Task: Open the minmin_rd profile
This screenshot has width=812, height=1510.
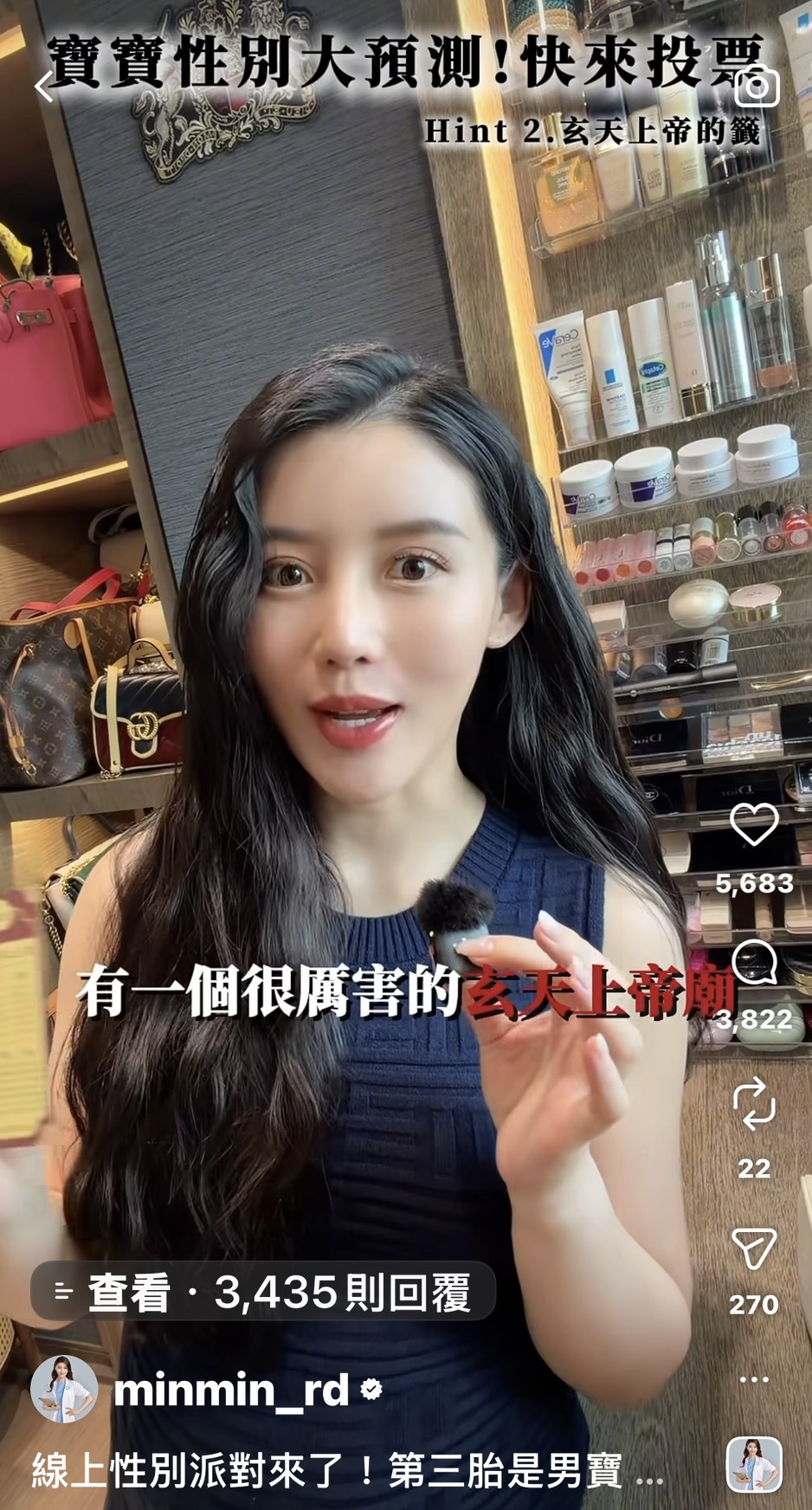Action: coord(231,1391)
